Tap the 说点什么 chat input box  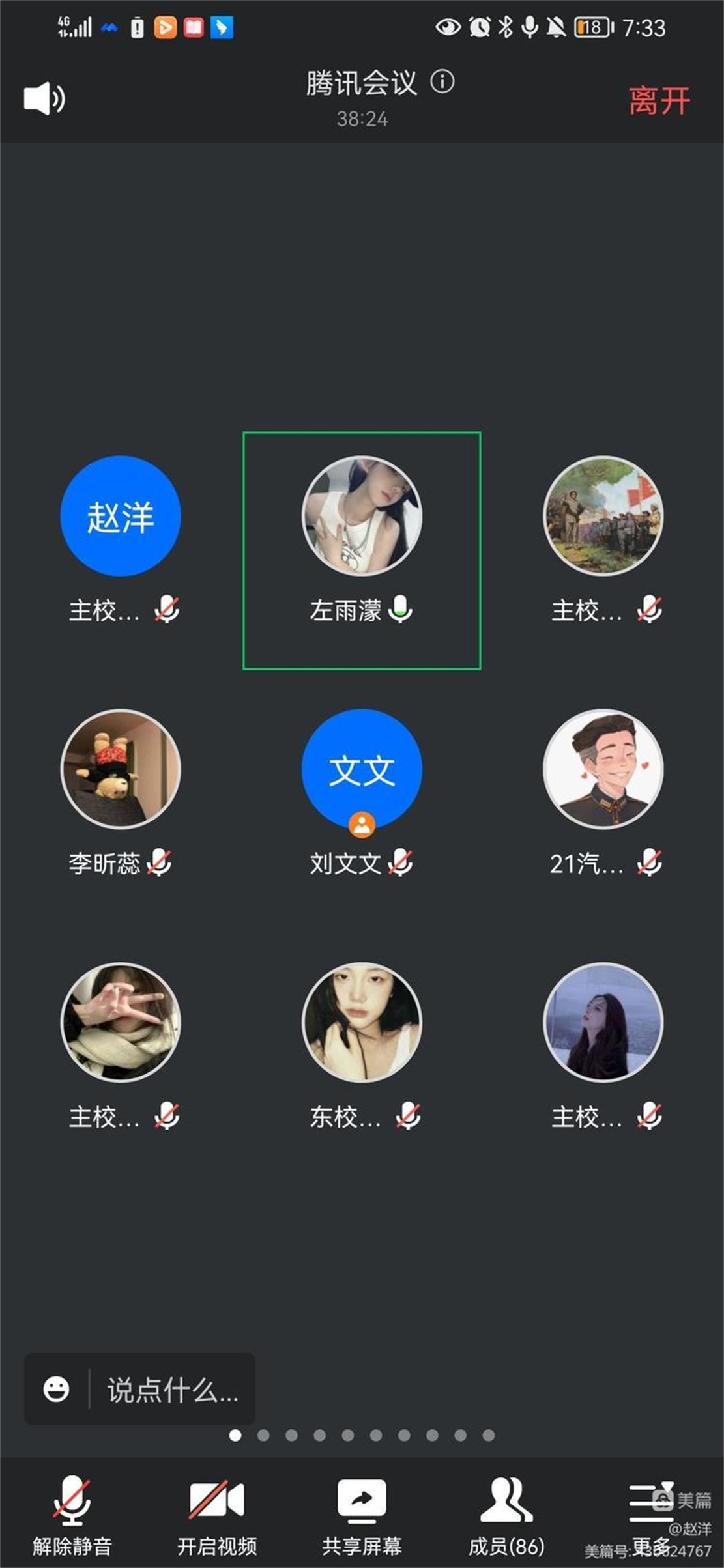[172, 1391]
